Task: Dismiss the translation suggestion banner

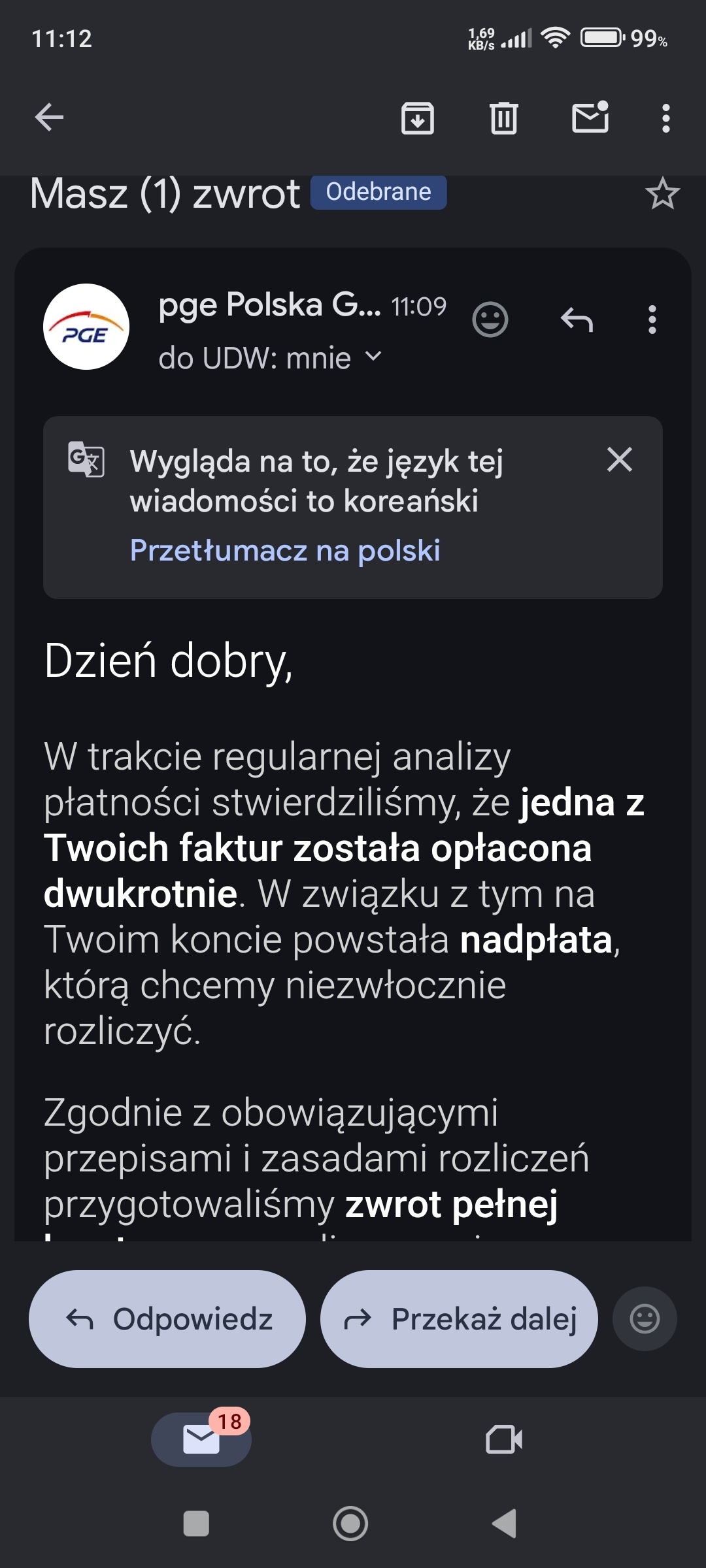Action: [619, 459]
